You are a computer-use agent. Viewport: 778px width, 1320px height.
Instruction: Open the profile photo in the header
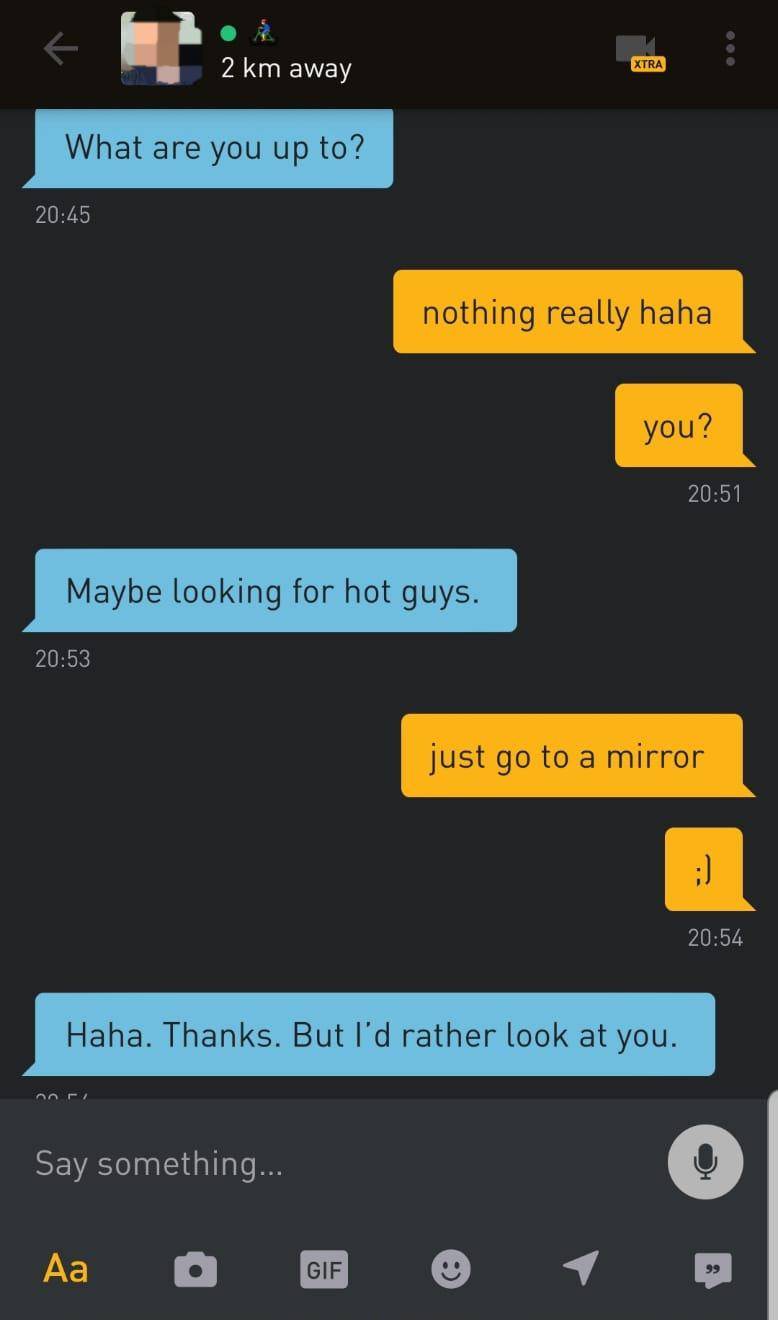[161, 49]
